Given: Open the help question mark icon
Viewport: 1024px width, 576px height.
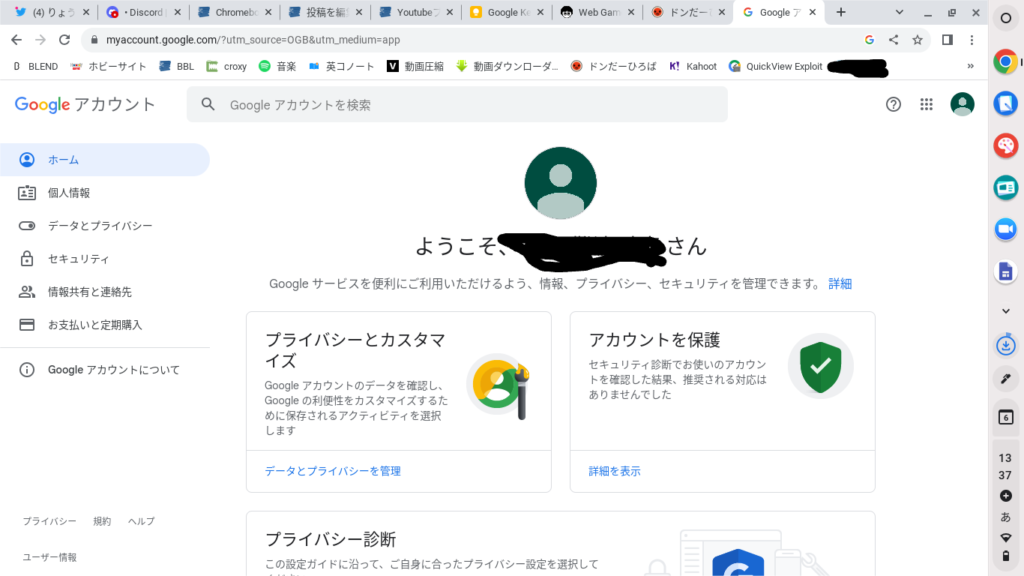Looking at the screenshot, I should tap(893, 105).
